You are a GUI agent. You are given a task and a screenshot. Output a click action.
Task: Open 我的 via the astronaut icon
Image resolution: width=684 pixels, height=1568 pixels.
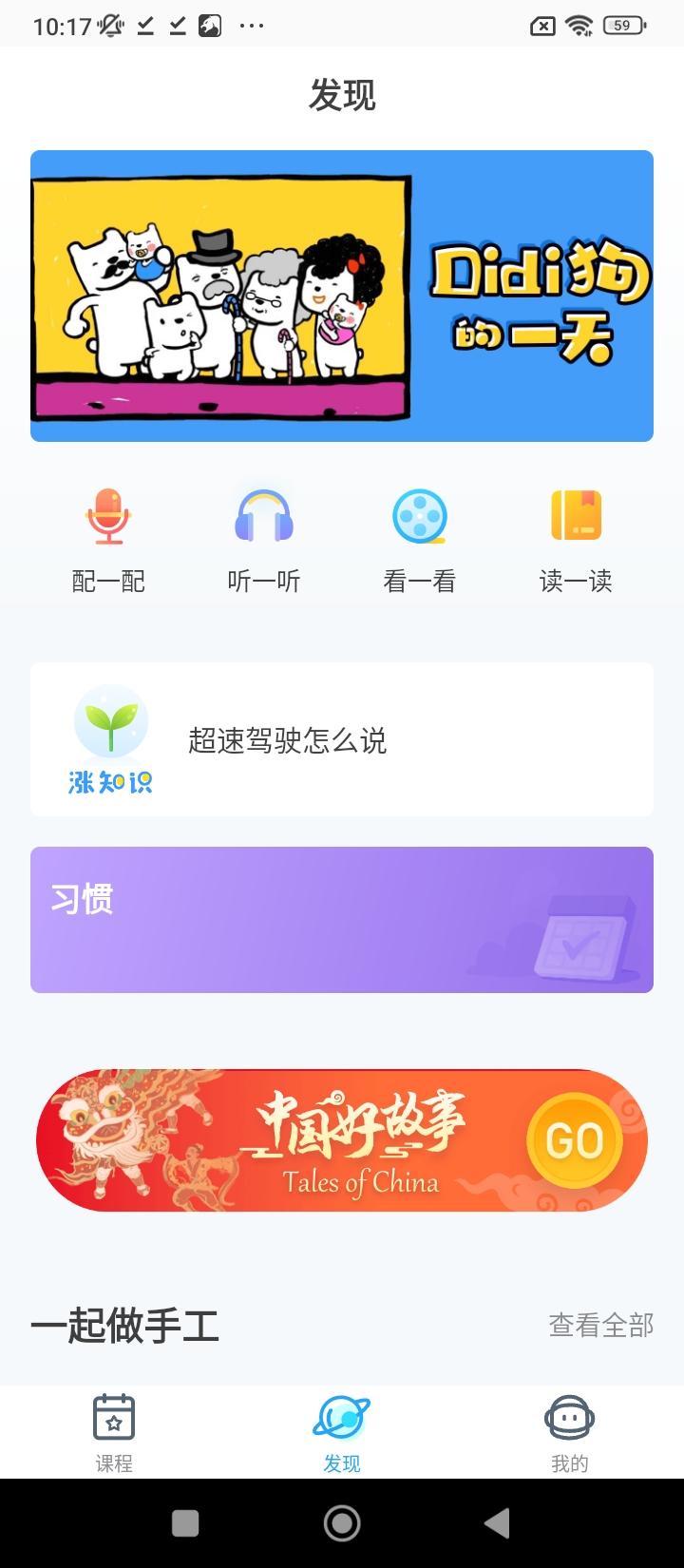pos(569,1416)
